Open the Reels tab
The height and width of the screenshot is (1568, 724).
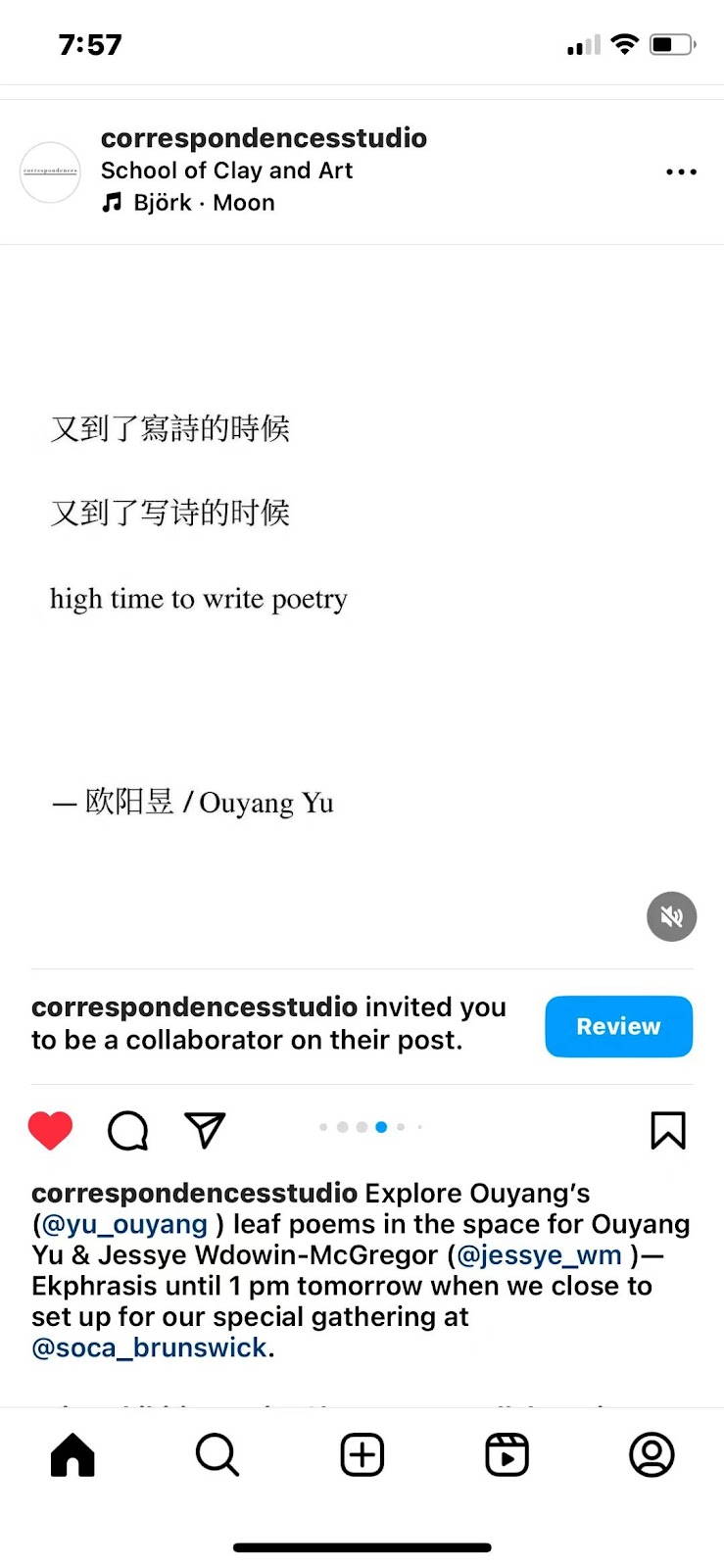pyautogui.click(x=507, y=1454)
